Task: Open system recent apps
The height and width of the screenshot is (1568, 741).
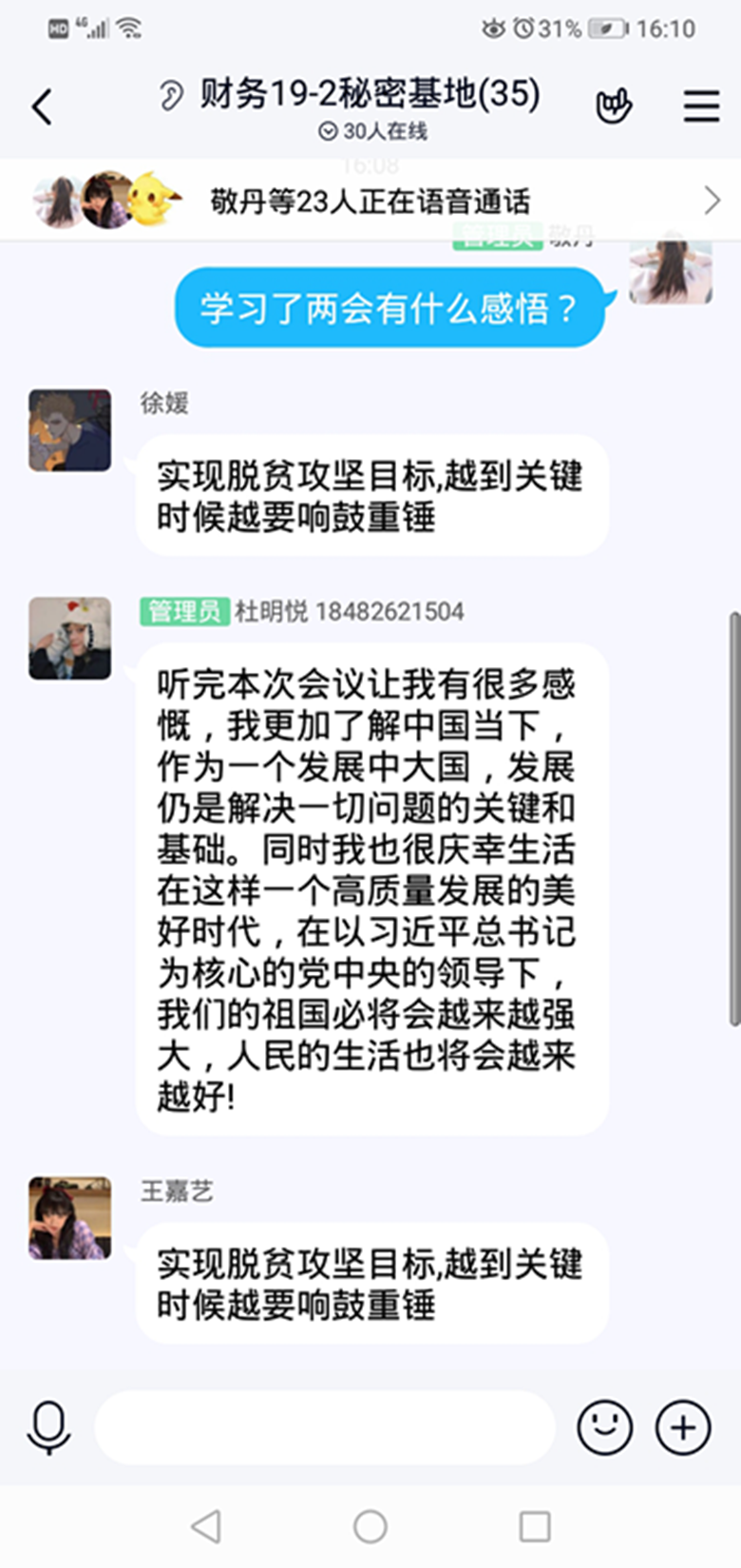Action: [x=535, y=1527]
